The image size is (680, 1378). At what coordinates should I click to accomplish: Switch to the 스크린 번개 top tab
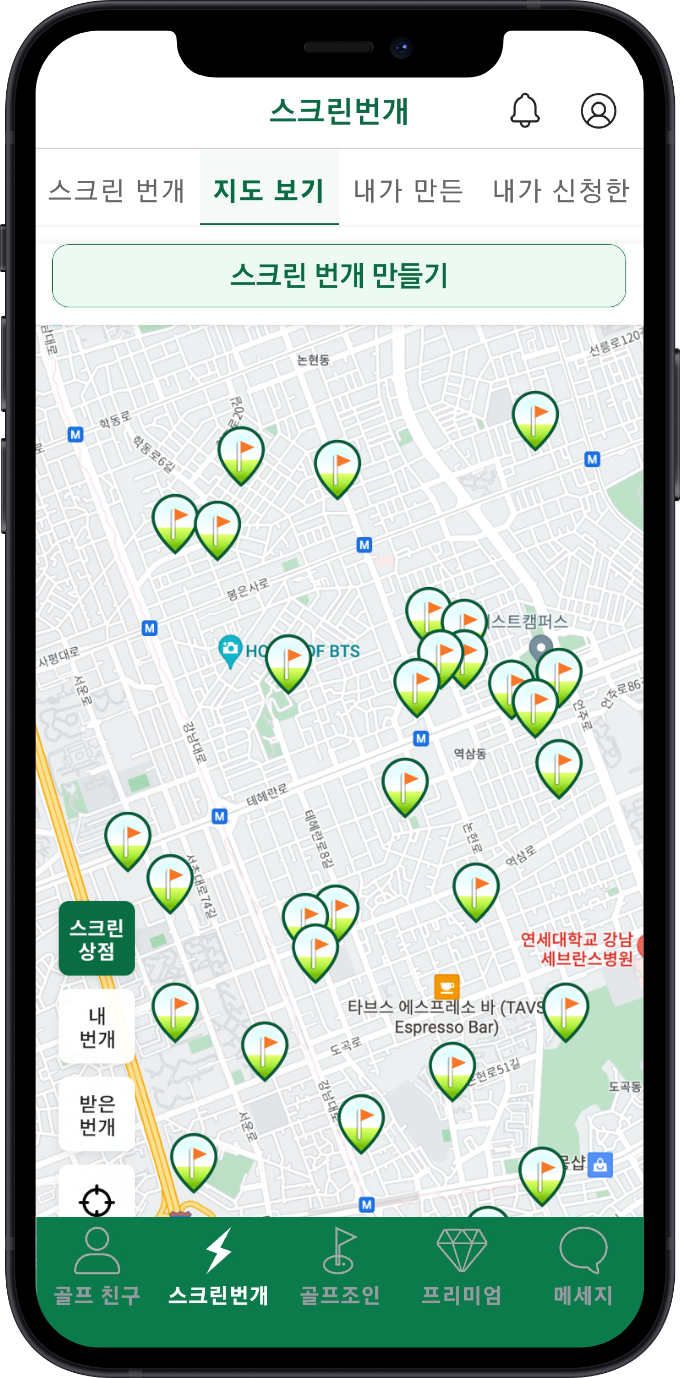(117, 190)
